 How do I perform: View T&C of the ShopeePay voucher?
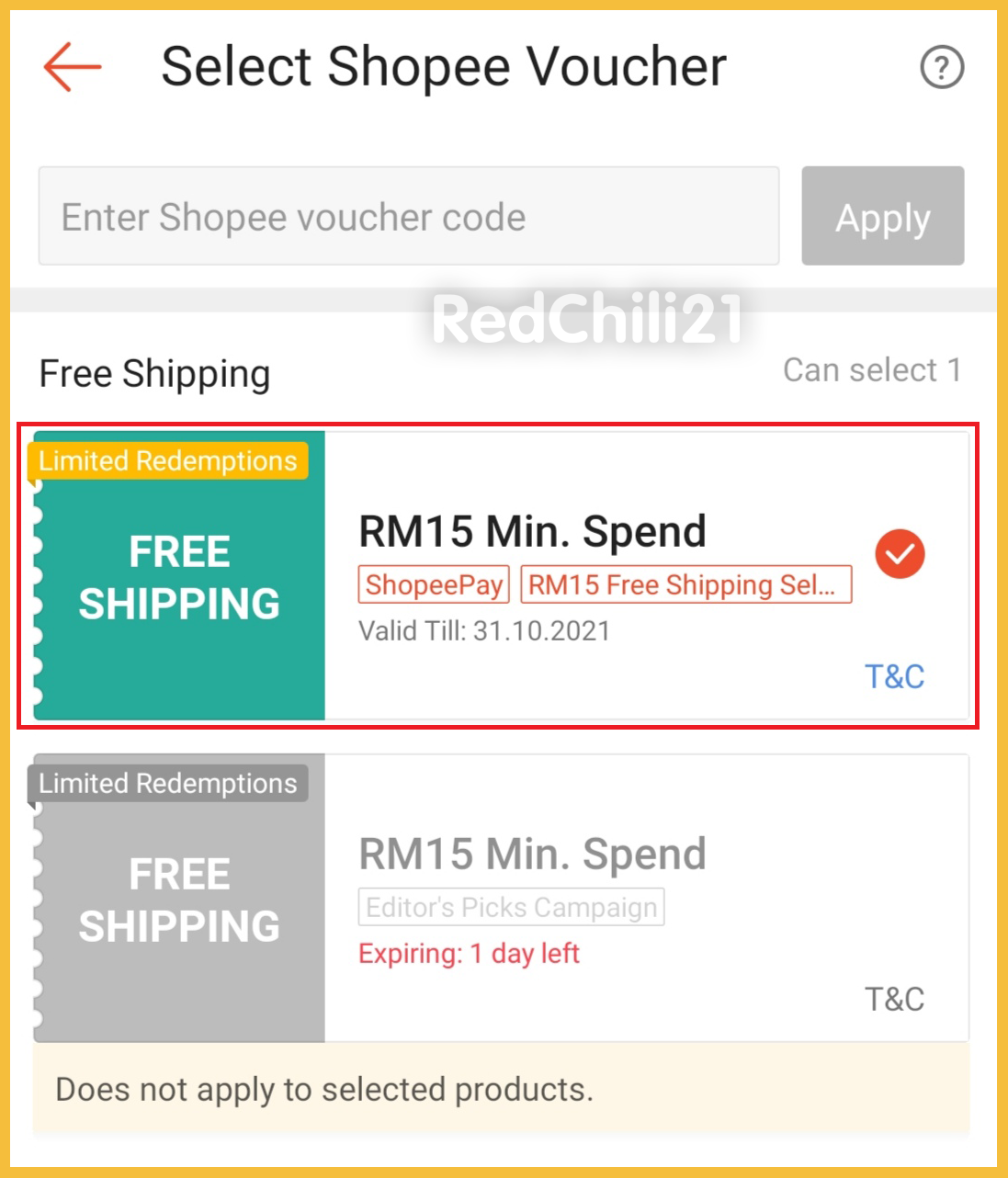(x=894, y=676)
